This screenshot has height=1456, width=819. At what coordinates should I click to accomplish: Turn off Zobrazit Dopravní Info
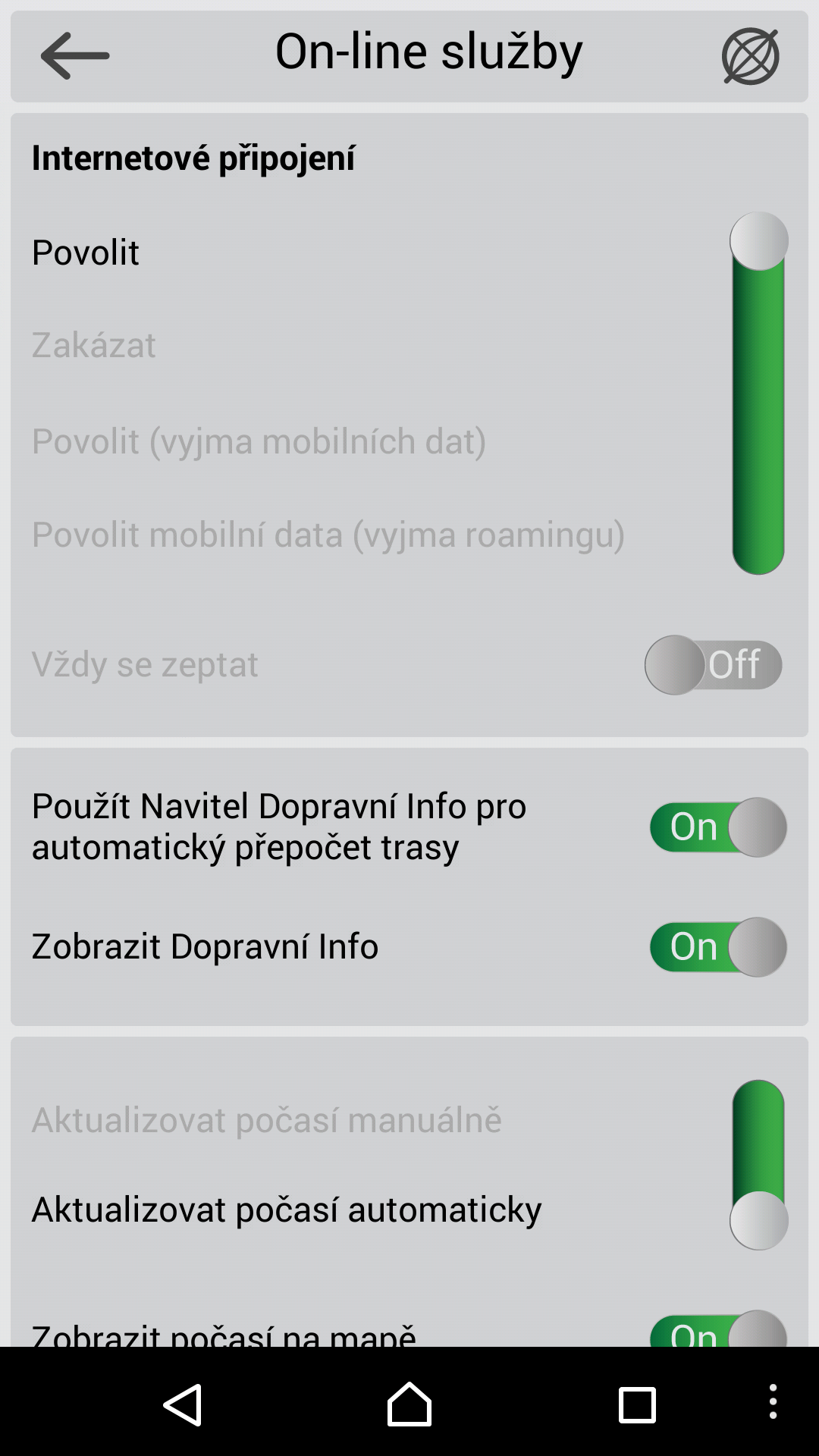click(x=717, y=947)
